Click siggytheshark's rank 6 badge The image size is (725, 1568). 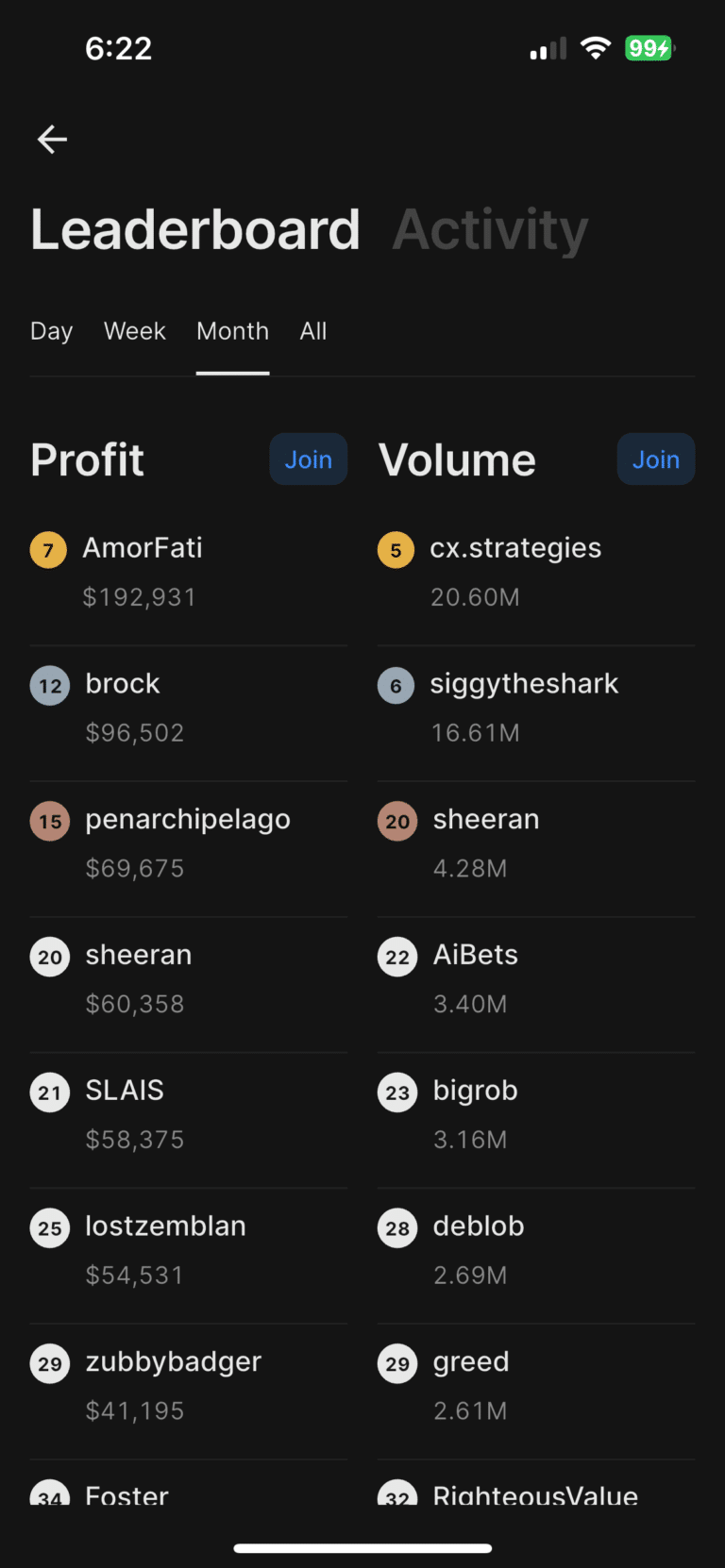(x=396, y=685)
